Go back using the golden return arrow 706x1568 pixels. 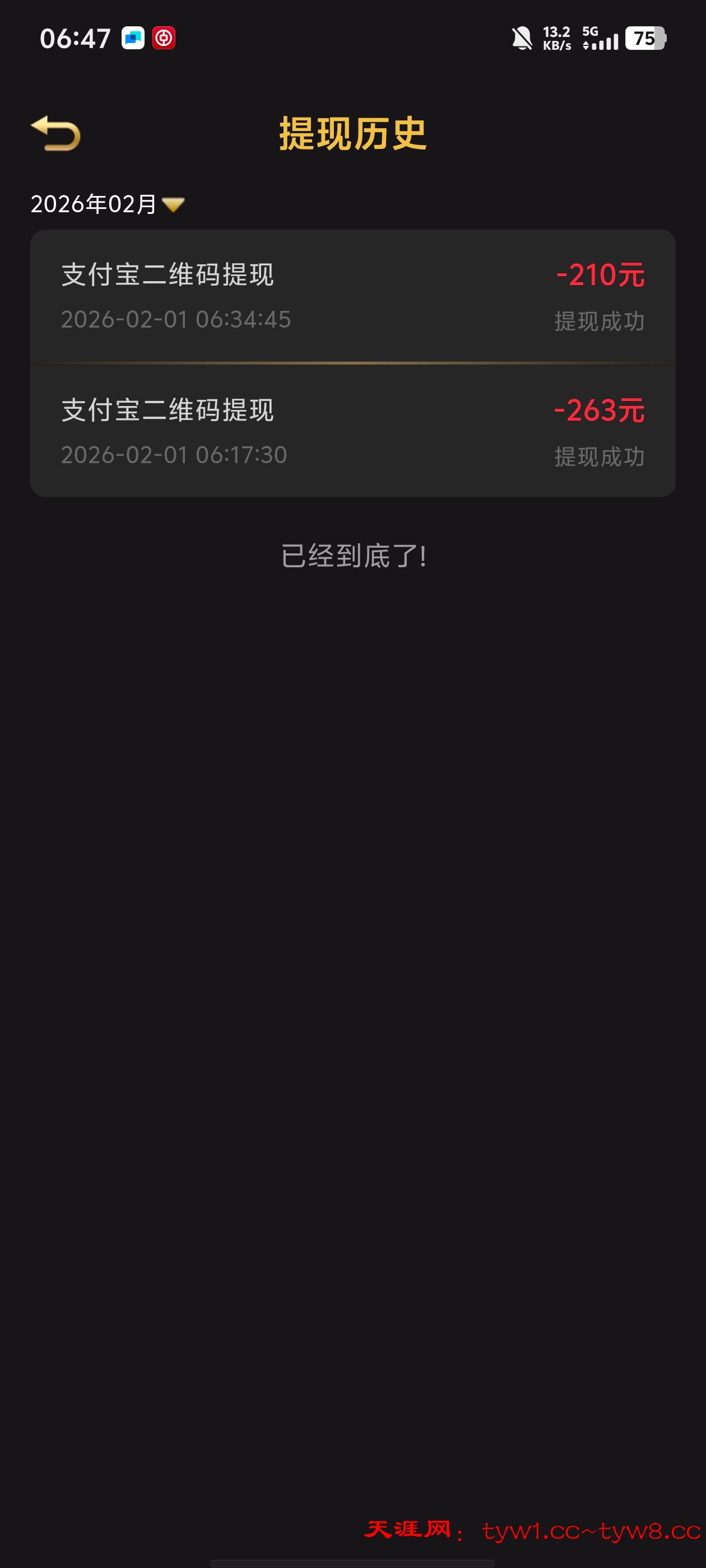coord(55,133)
